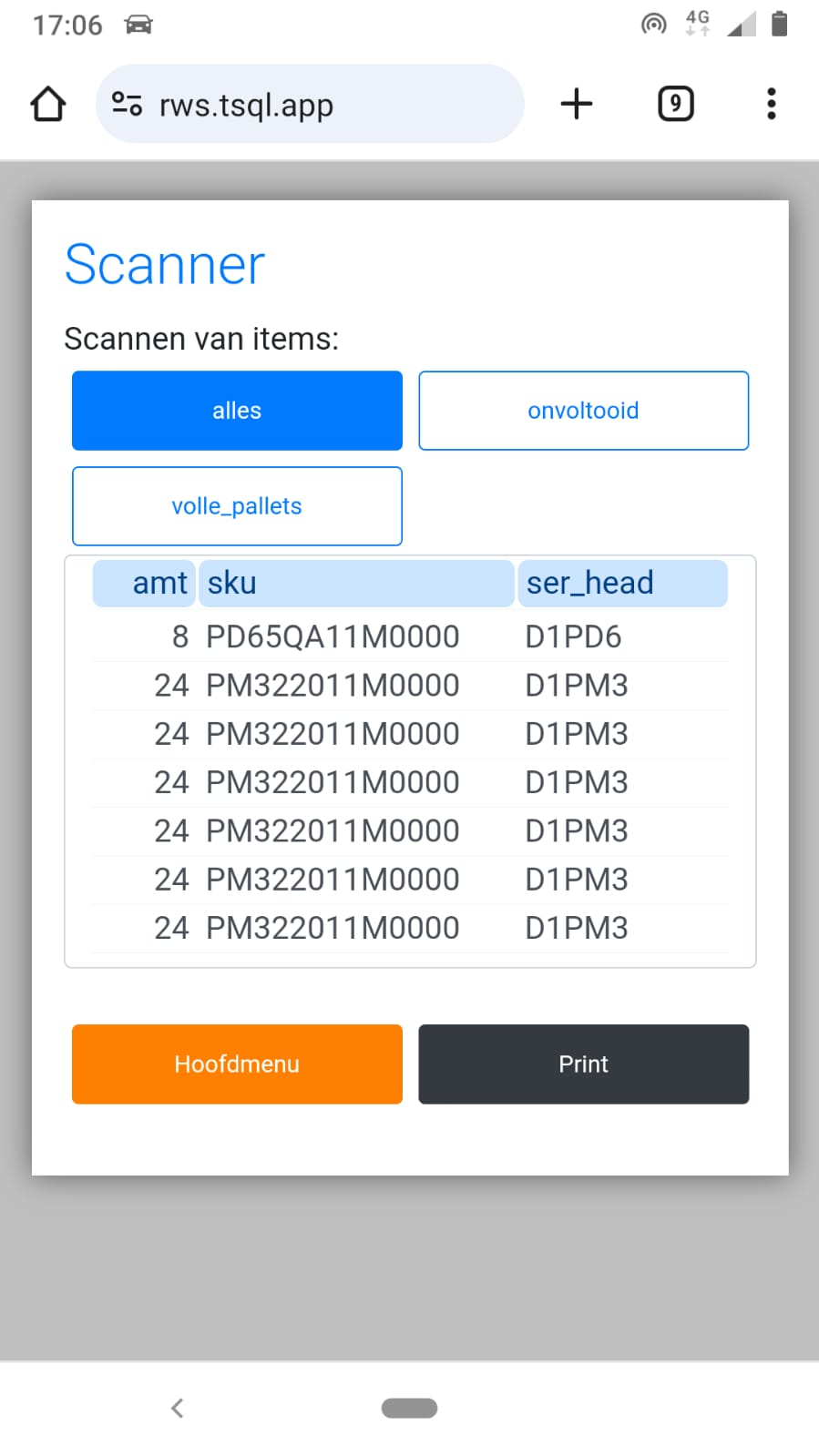Tap the rws.tsql.app address bar

(x=310, y=104)
